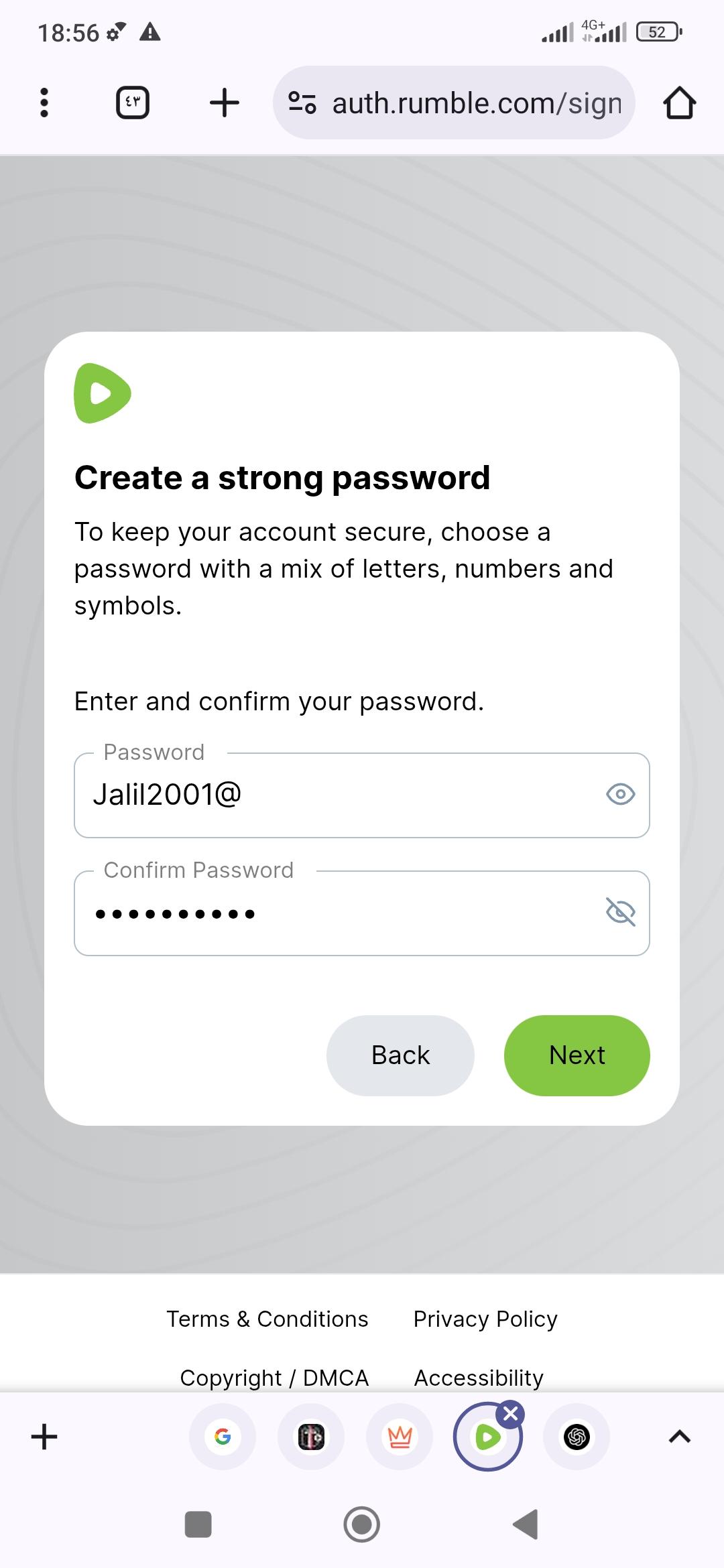The width and height of the screenshot is (724, 1568).
Task: Open the tab switcher showing the tab count
Action: coord(133,103)
